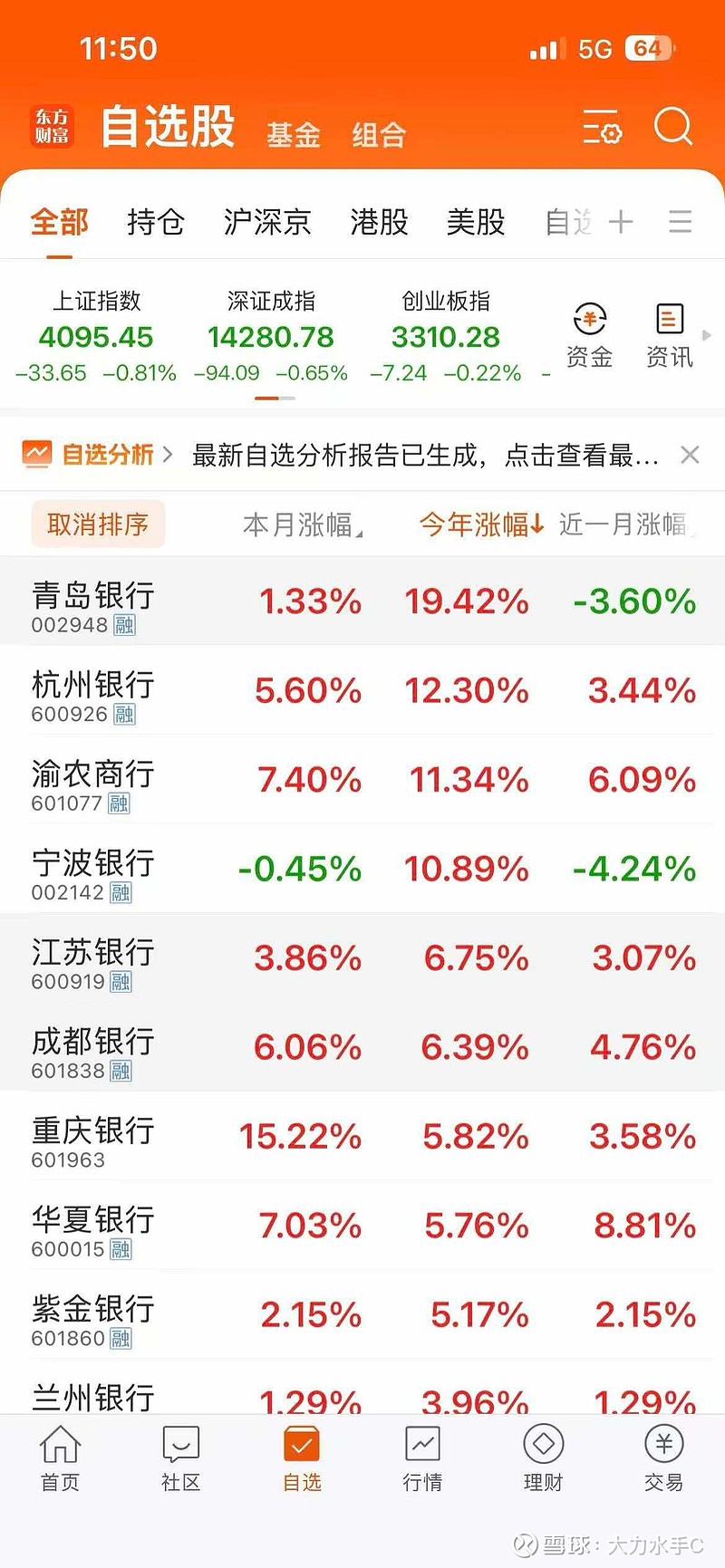Tap plus to add a new stock
Screen dimensions: 725x1568
click(623, 222)
